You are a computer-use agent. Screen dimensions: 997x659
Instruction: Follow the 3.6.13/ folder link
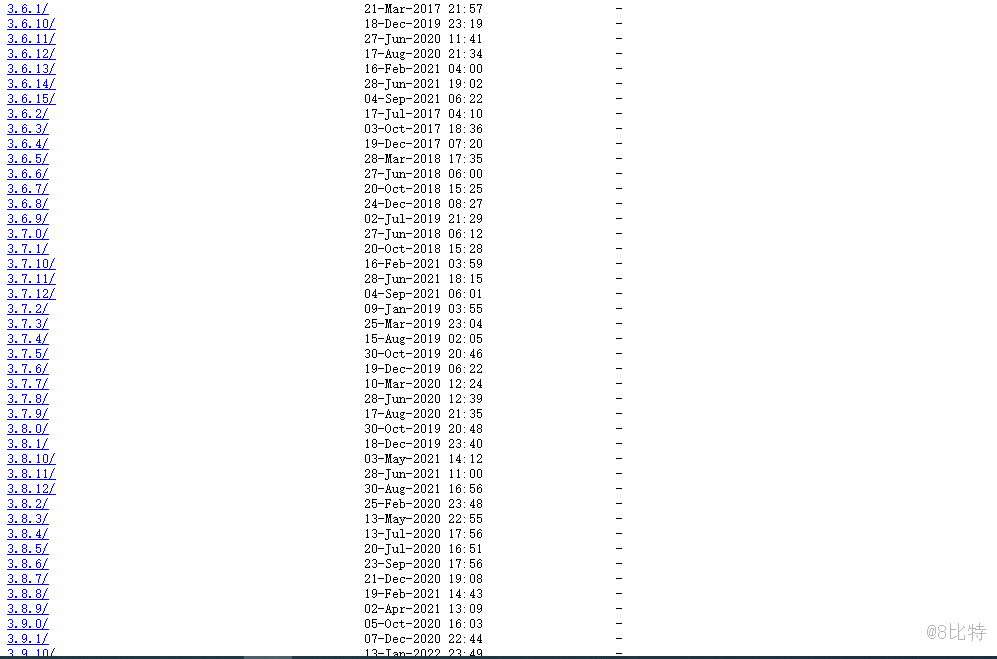click(x=31, y=69)
